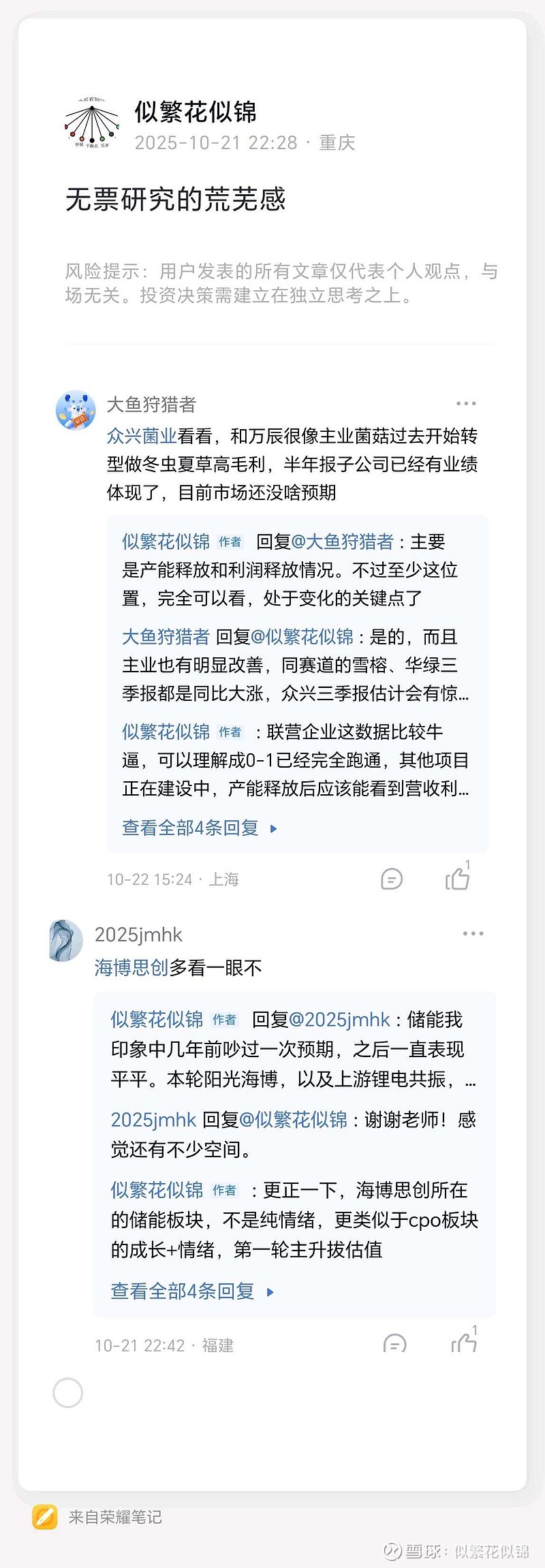Open reply bubble icon under 大鱼狩猎者's comment
This screenshot has height=1568, width=545.
pos(391,880)
